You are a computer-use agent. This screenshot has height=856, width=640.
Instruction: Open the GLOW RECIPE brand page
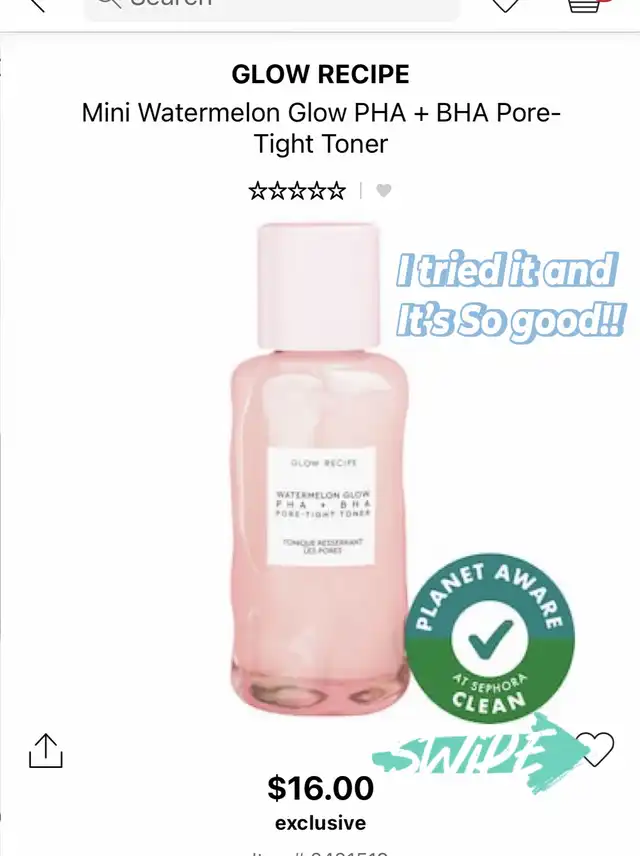pyautogui.click(x=320, y=74)
